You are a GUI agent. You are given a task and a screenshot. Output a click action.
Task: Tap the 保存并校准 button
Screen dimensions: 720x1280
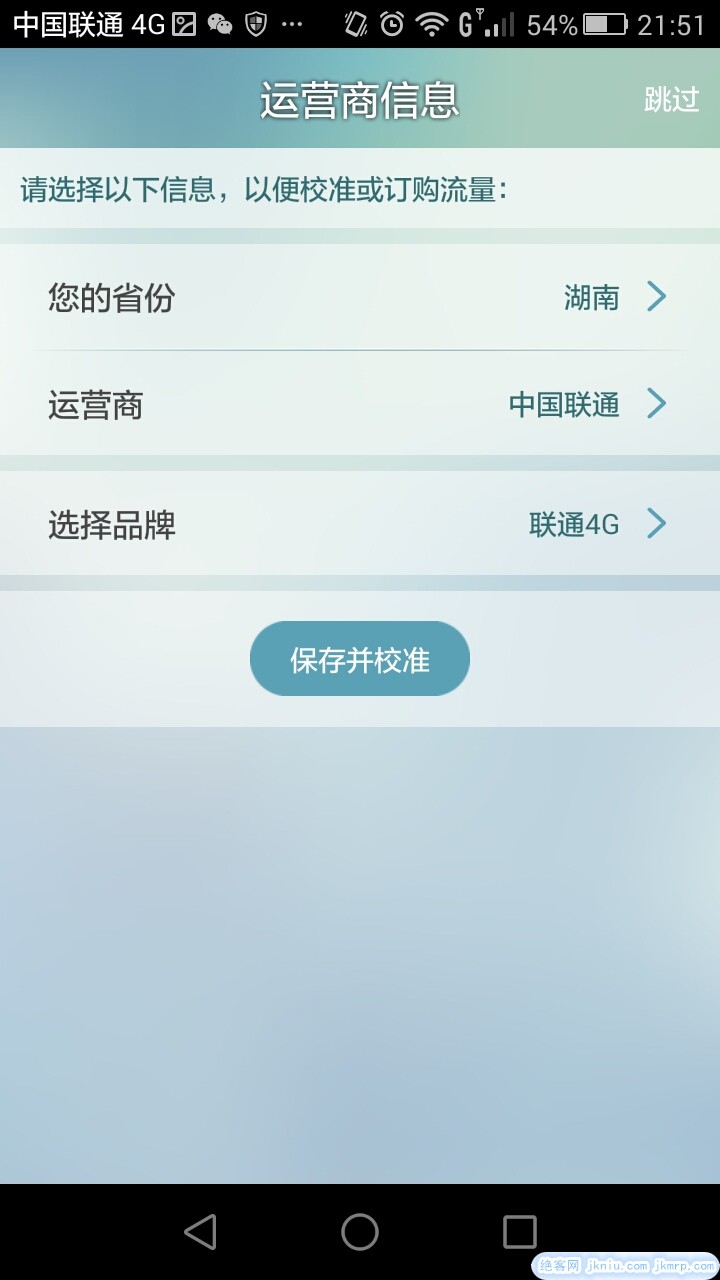(360, 659)
